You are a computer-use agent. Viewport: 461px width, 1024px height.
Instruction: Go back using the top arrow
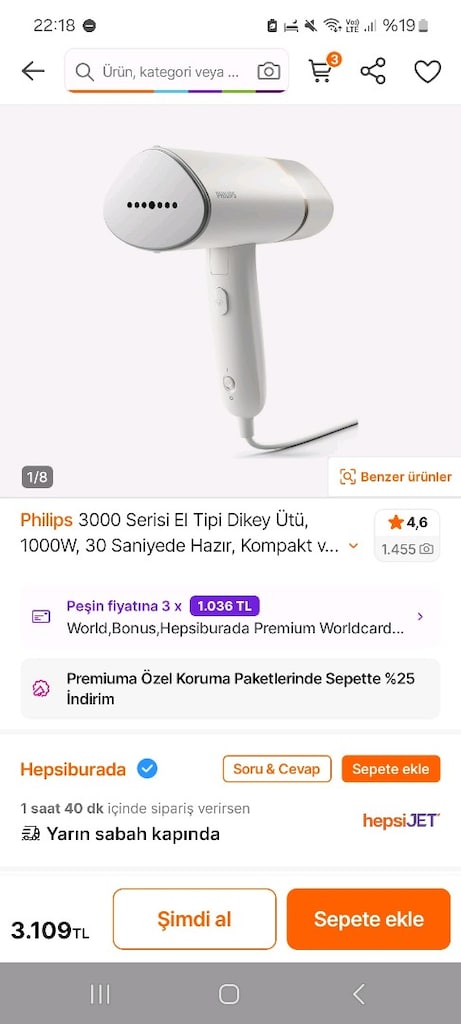pyautogui.click(x=33, y=71)
